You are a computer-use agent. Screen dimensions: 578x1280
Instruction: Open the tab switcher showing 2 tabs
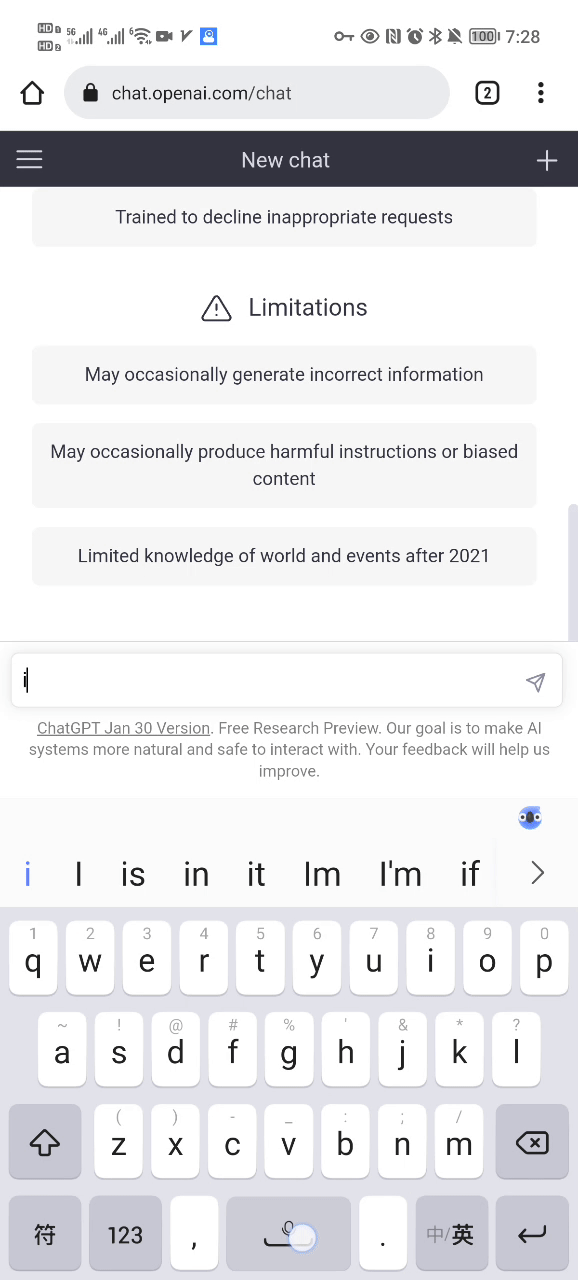[487, 93]
